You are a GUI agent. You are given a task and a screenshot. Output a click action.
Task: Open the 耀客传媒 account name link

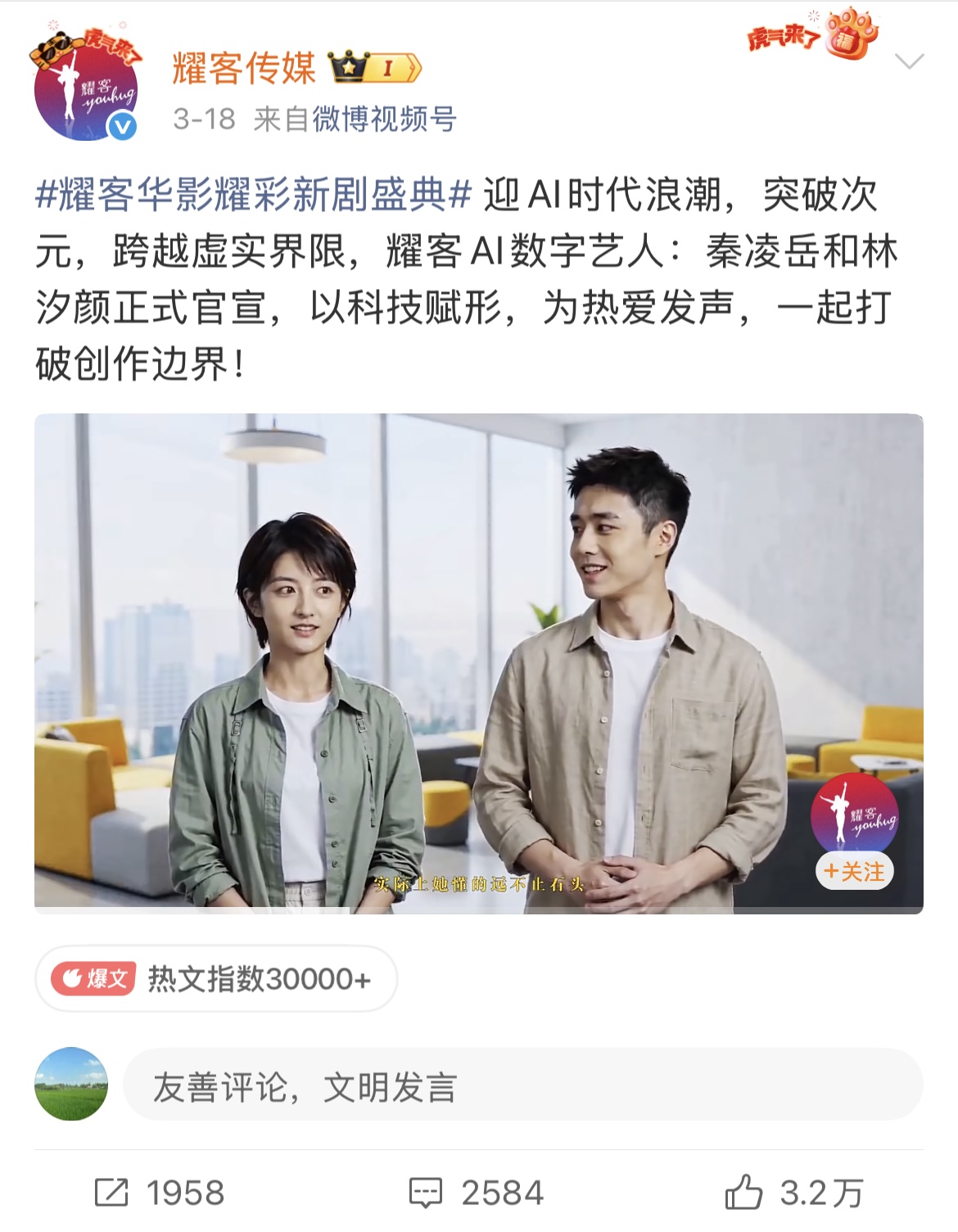tap(244, 68)
